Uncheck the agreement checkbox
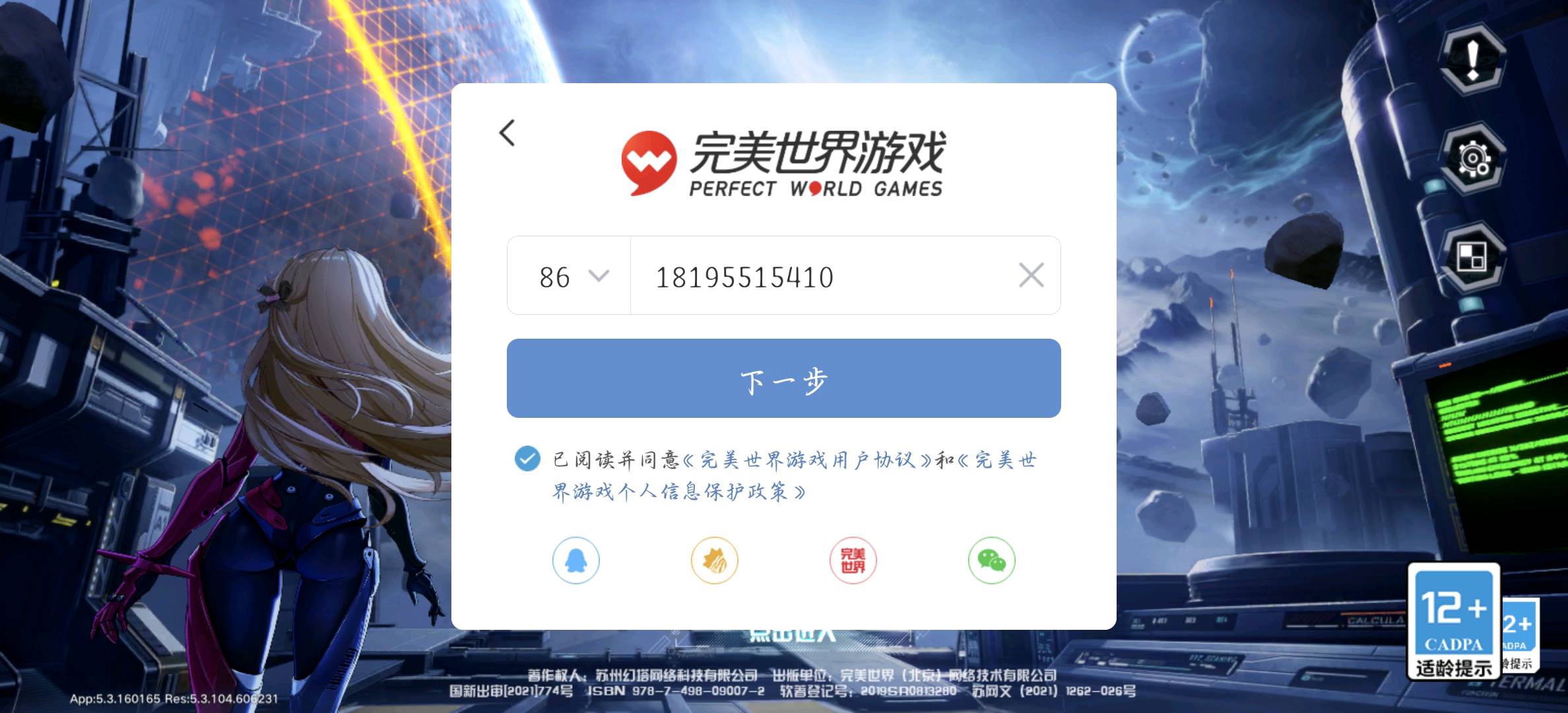This screenshot has height=713, width=1568. [x=527, y=458]
